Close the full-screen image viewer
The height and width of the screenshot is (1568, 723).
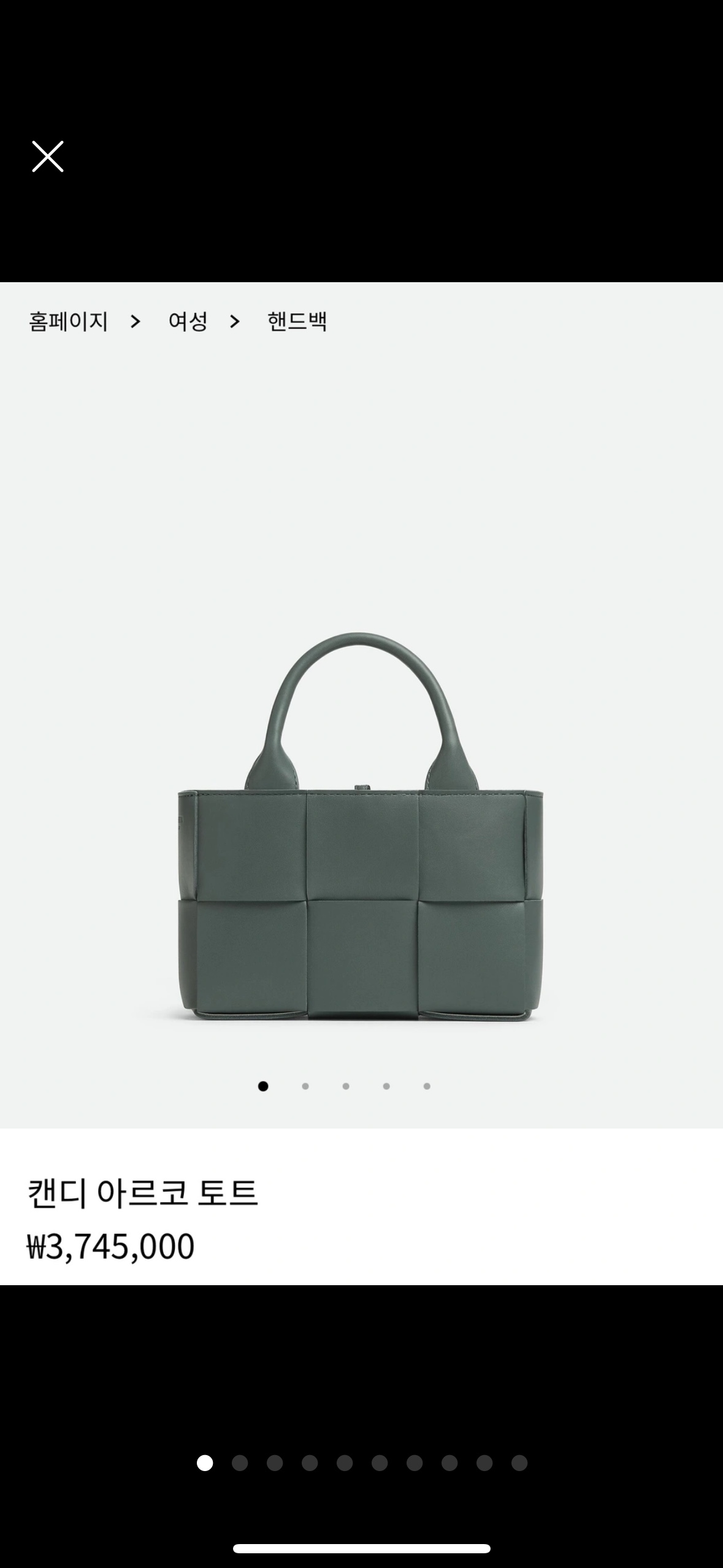pyautogui.click(x=48, y=156)
